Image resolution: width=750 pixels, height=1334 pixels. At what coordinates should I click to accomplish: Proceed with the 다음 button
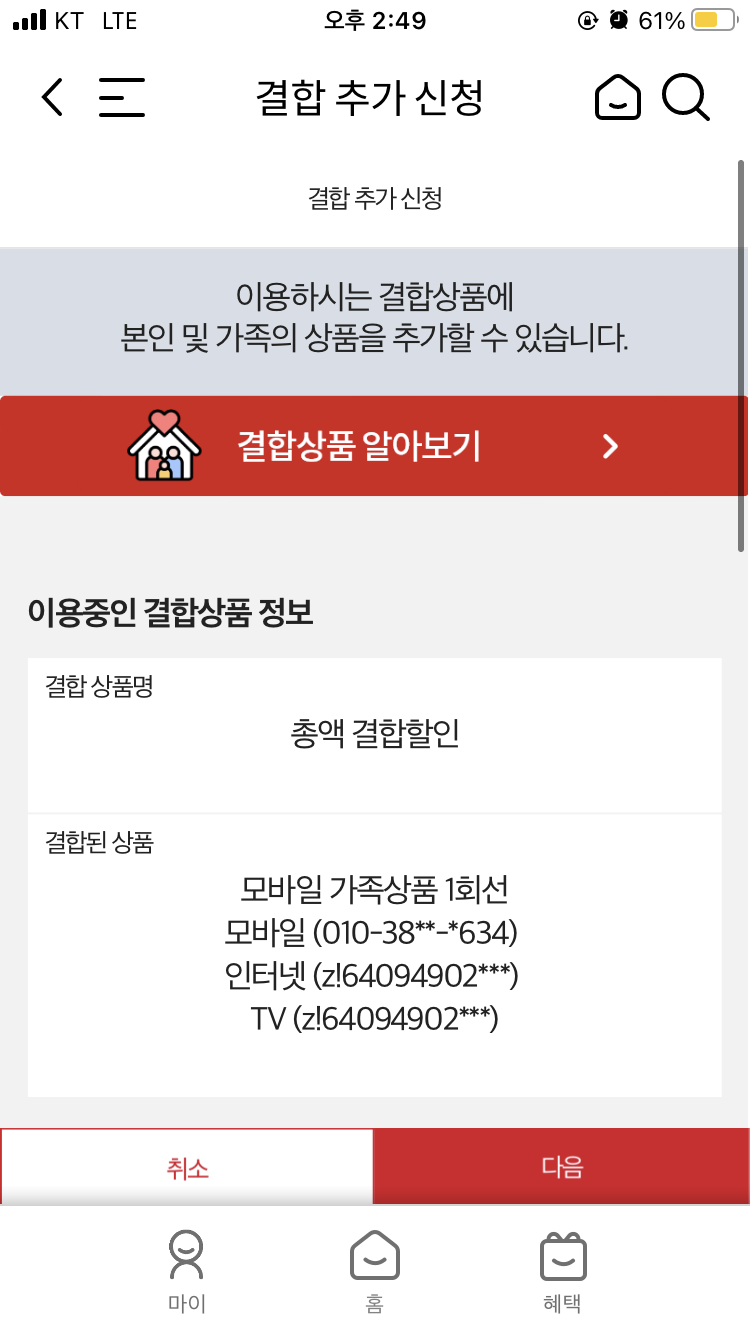(x=562, y=1166)
